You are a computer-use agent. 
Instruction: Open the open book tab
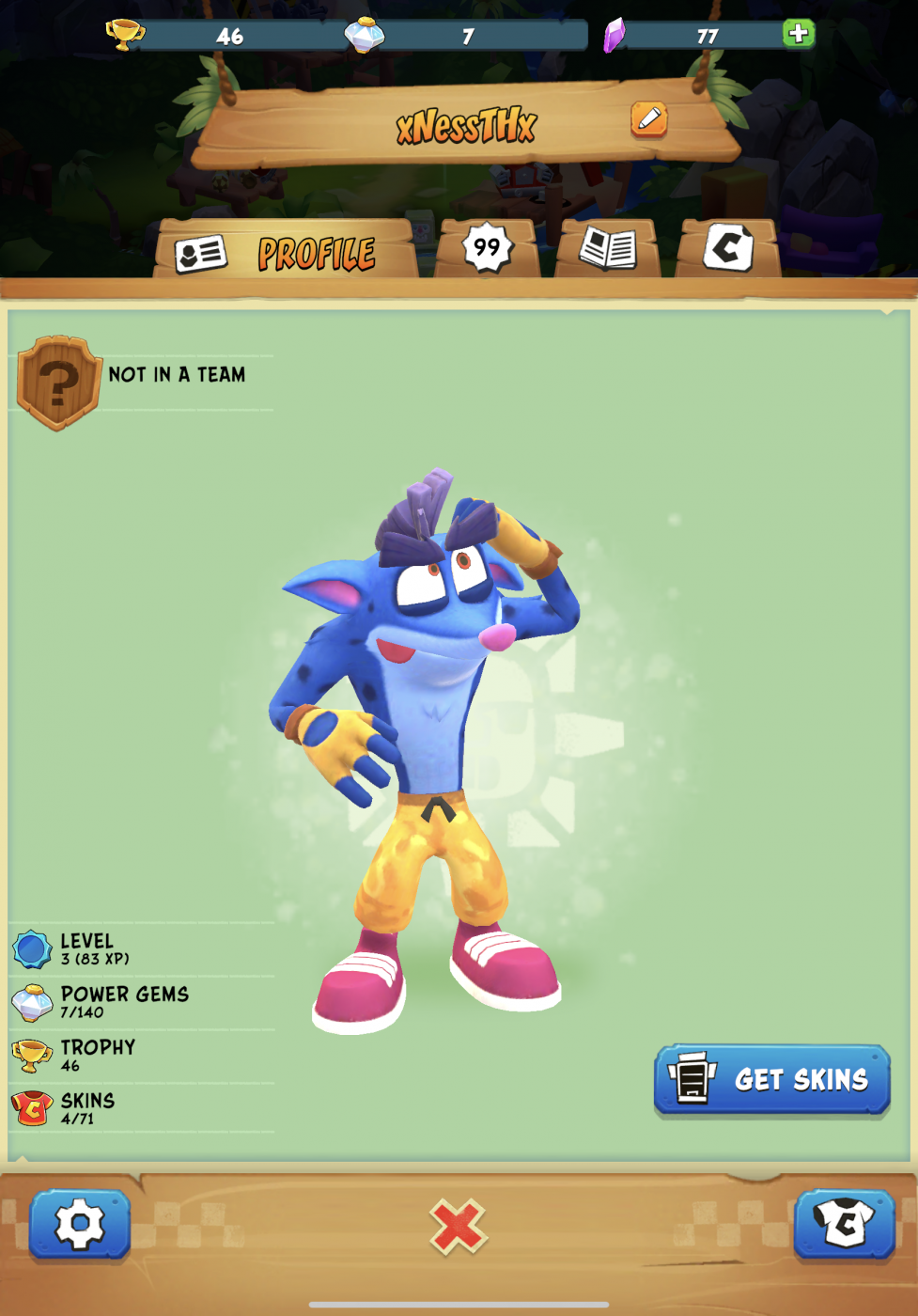coord(607,249)
